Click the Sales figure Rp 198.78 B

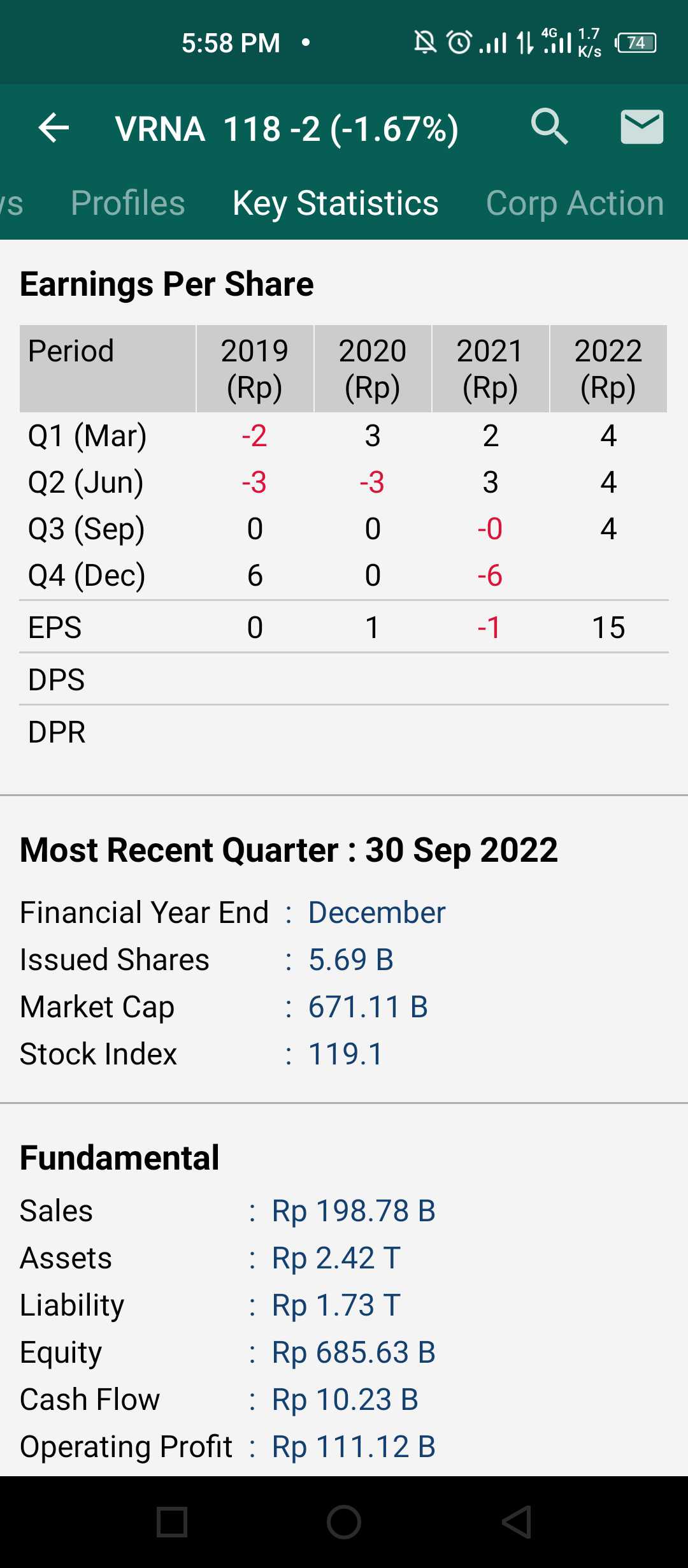353,1210
